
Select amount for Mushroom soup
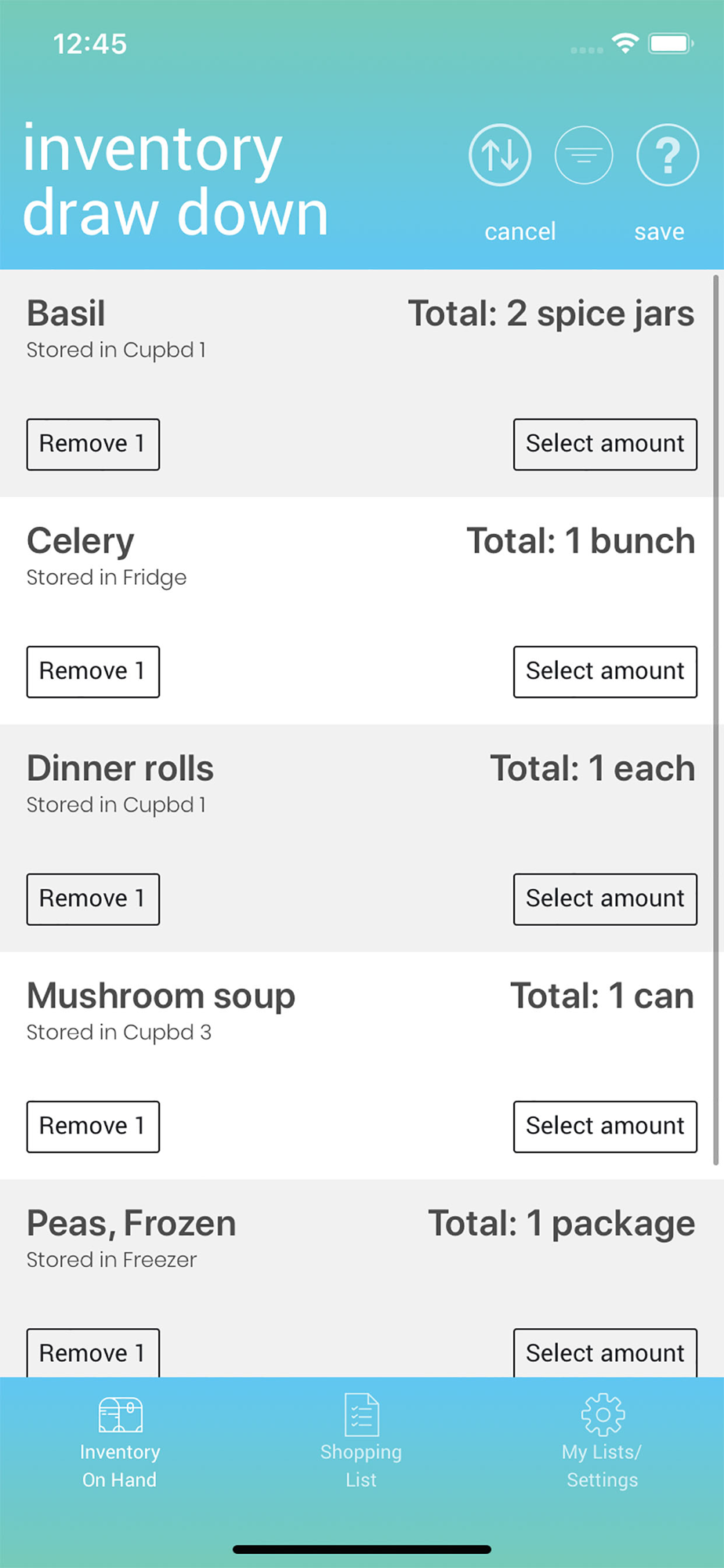pyautogui.click(x=605, y=1127)
